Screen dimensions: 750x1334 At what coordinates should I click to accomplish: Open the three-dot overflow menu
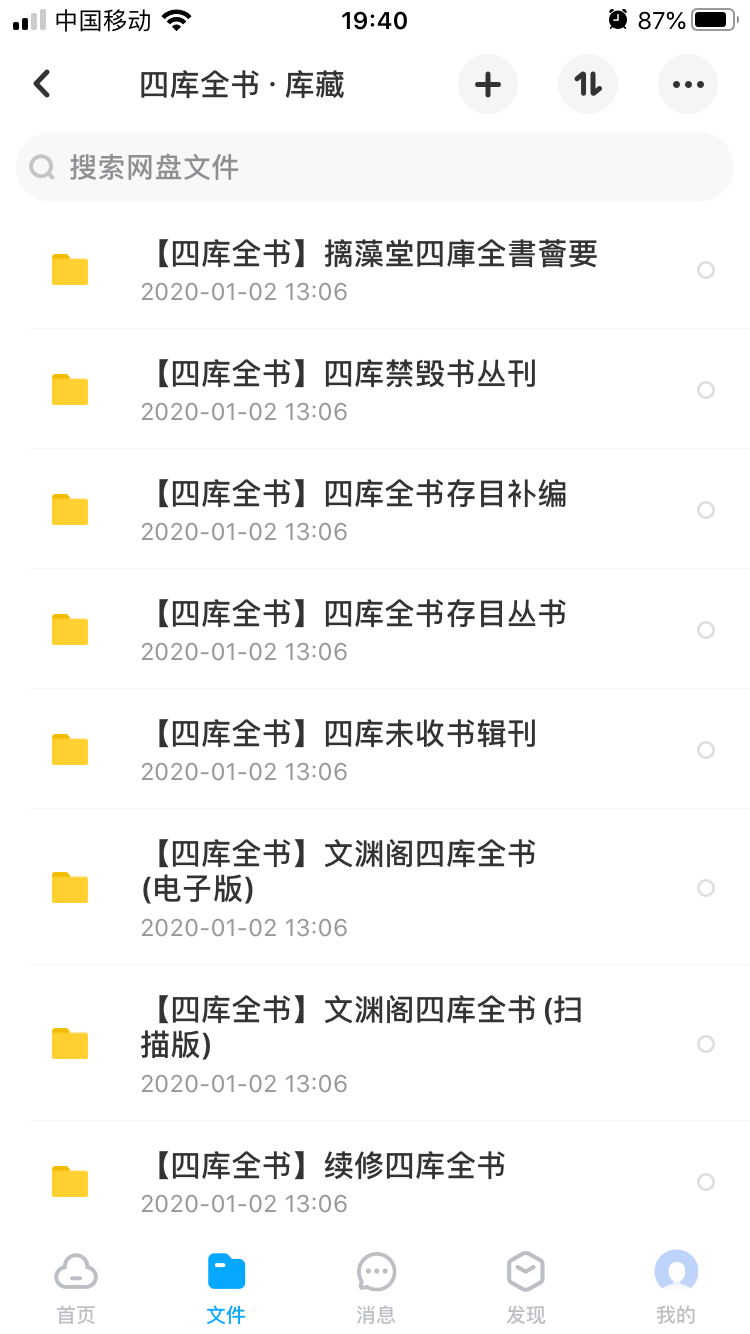[x=688, y=84]
